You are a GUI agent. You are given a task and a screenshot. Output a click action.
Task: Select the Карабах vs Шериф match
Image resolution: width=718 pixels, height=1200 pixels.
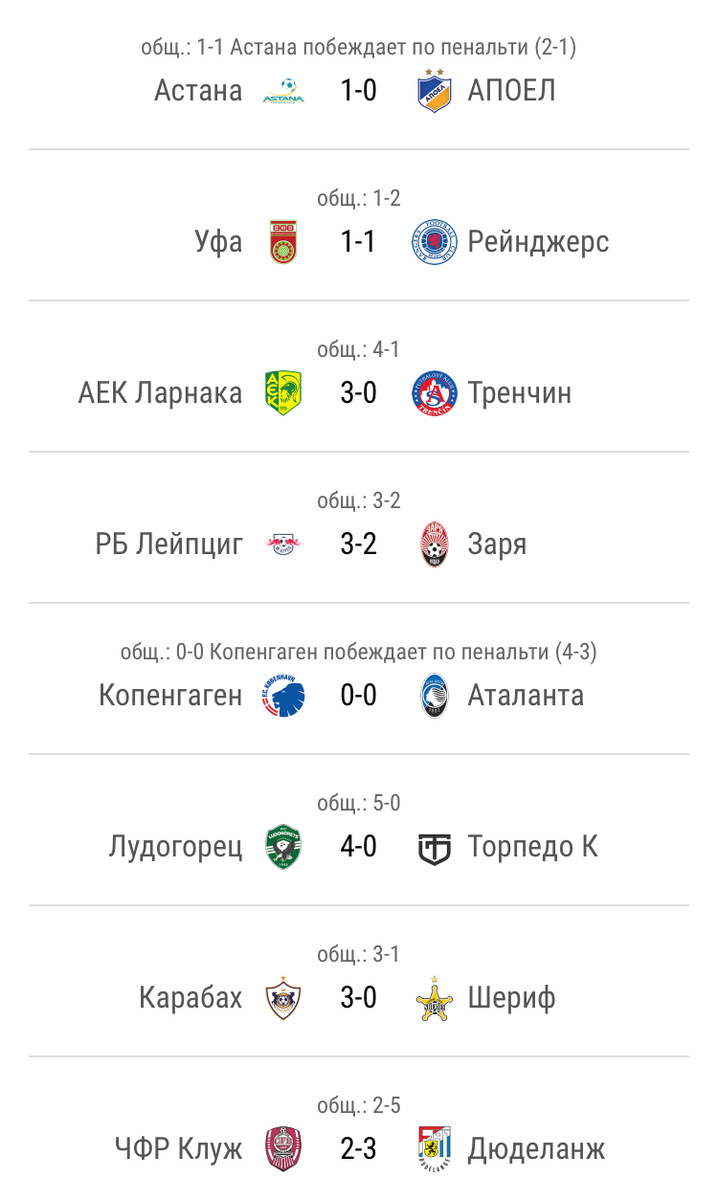pos(358,998)
